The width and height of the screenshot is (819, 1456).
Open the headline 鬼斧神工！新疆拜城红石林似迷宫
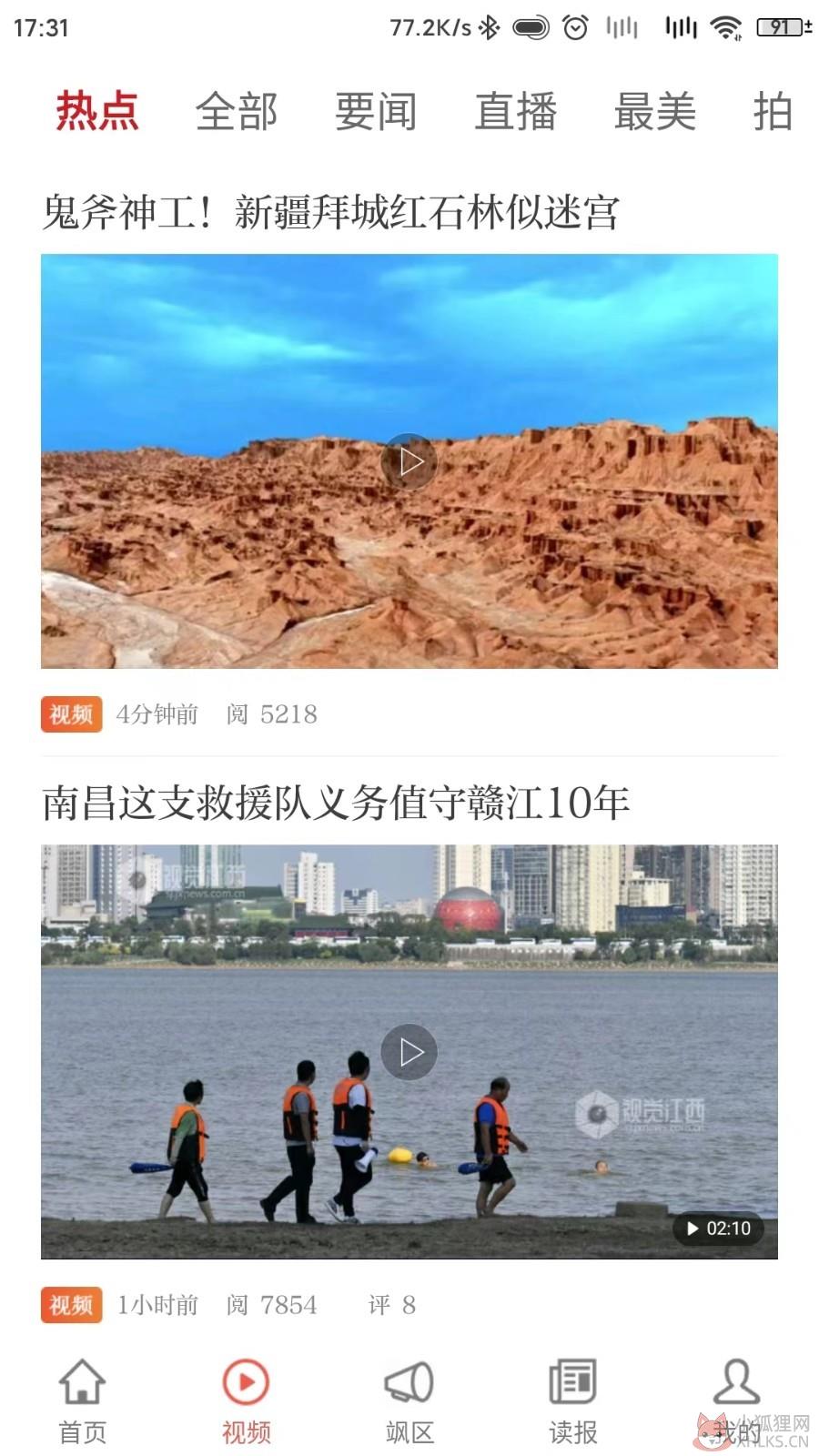[331, 213]
